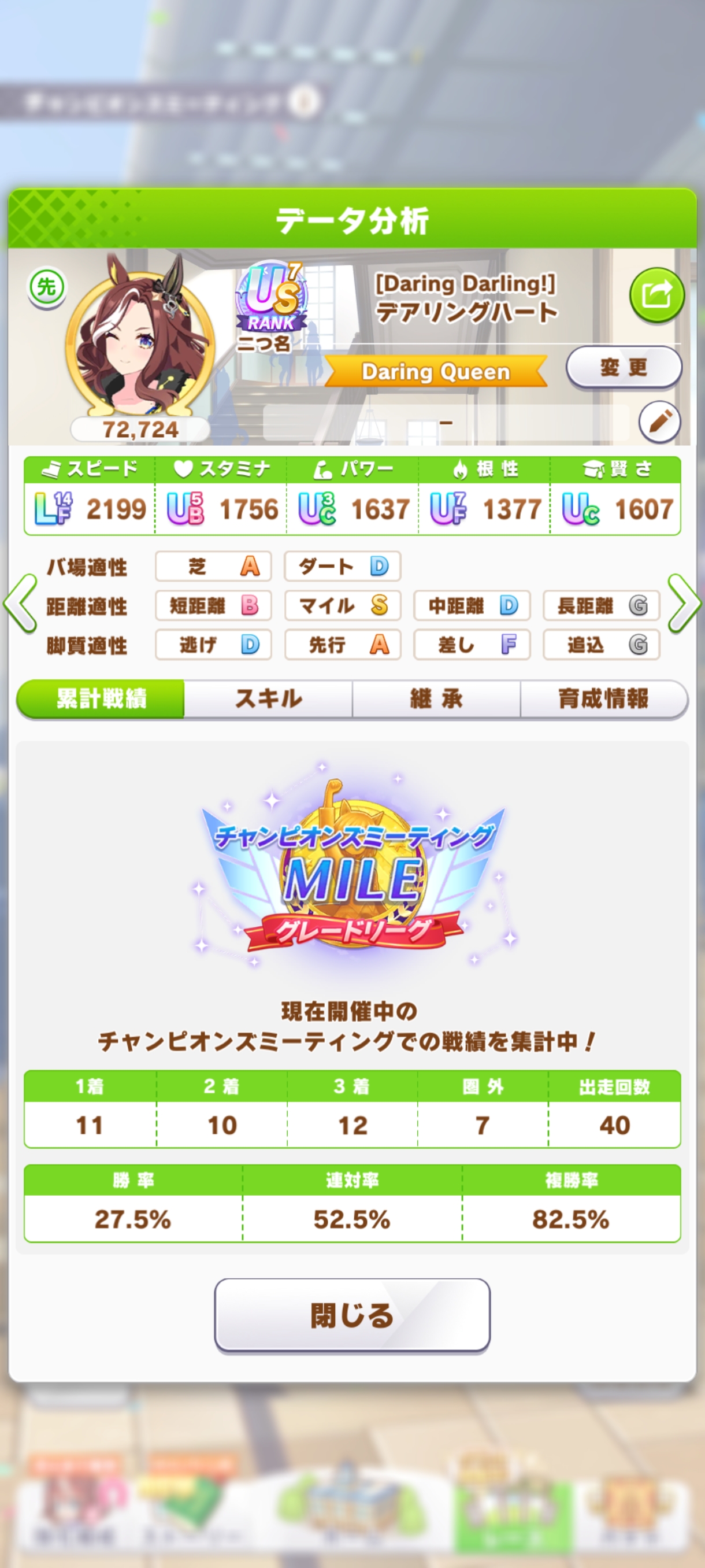Close the dialog with 閉じる

click(x=352, y=1315)
